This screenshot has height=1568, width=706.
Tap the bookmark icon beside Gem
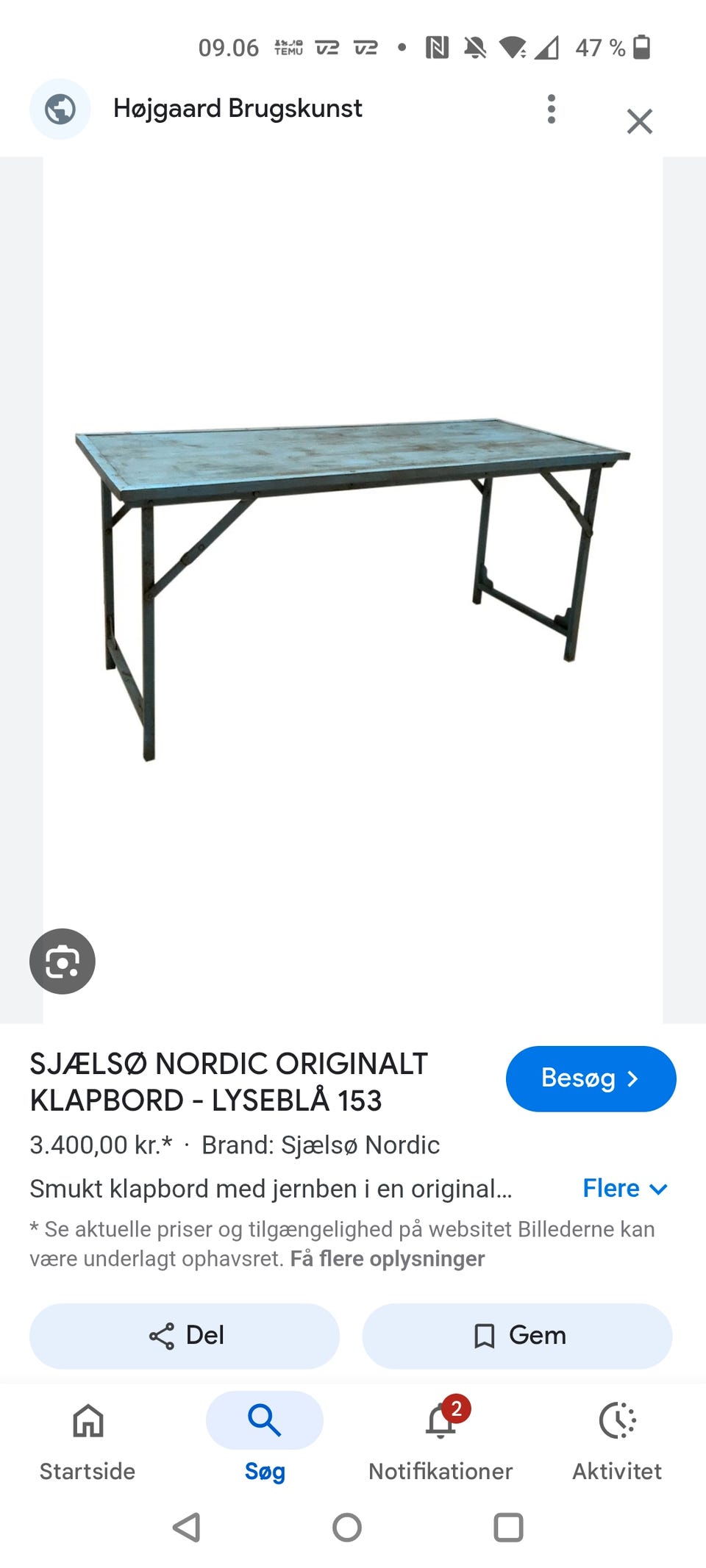pos(485,1336)
